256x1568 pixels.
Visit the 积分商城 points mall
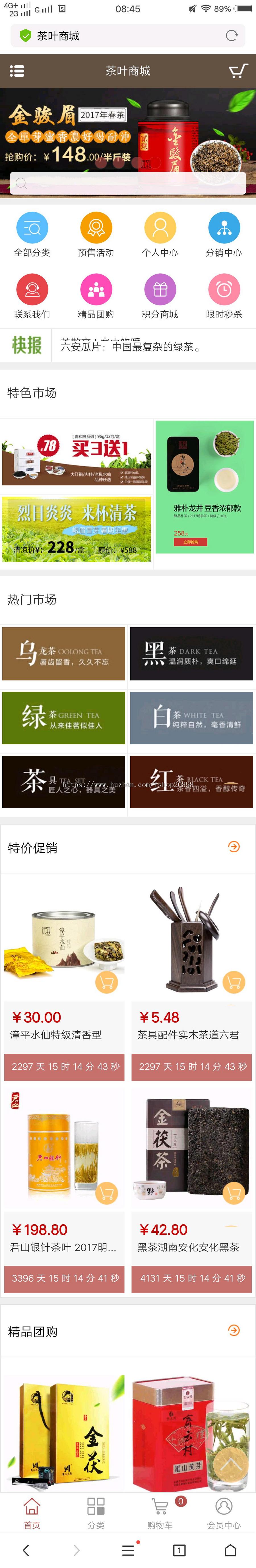tap(160, 296)
